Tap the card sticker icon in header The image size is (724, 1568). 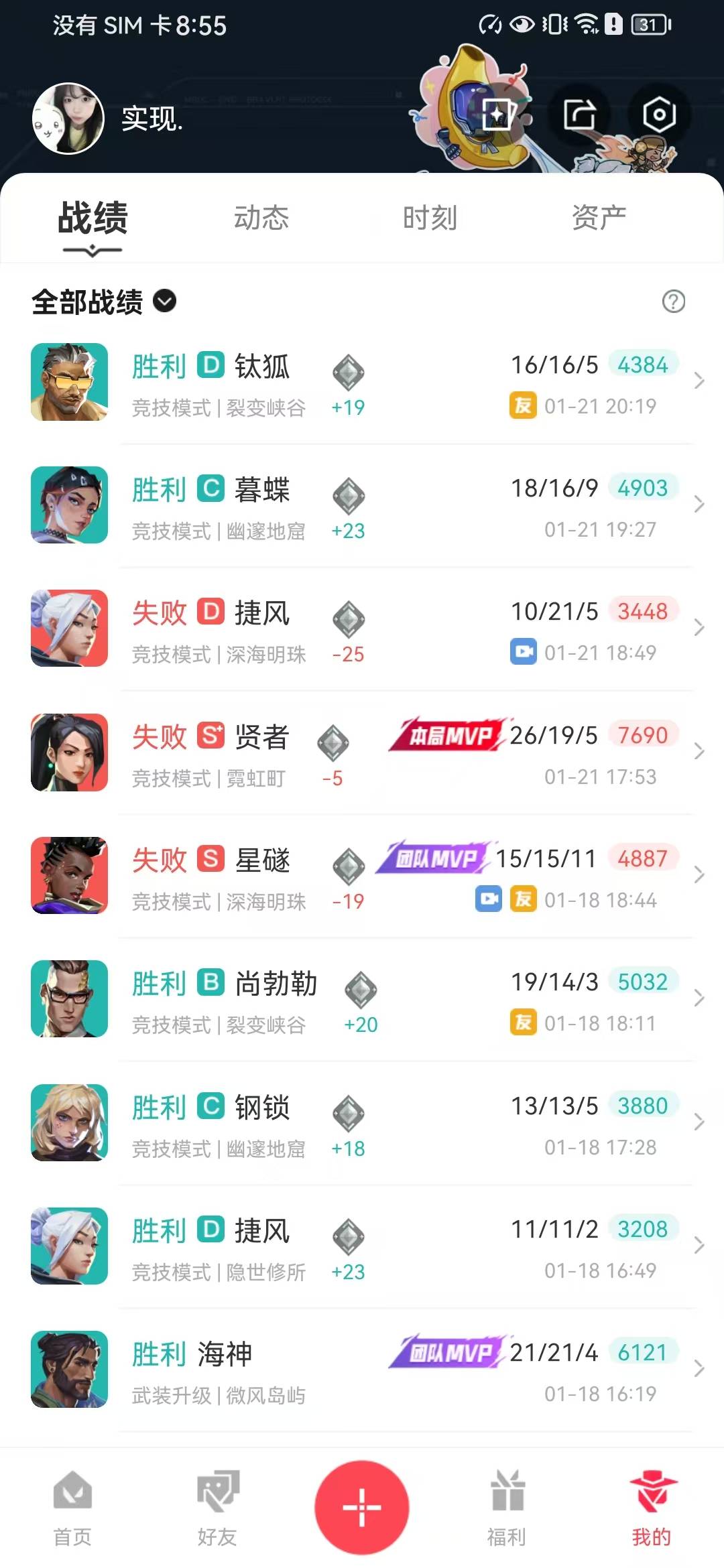(x=499, y=115)
